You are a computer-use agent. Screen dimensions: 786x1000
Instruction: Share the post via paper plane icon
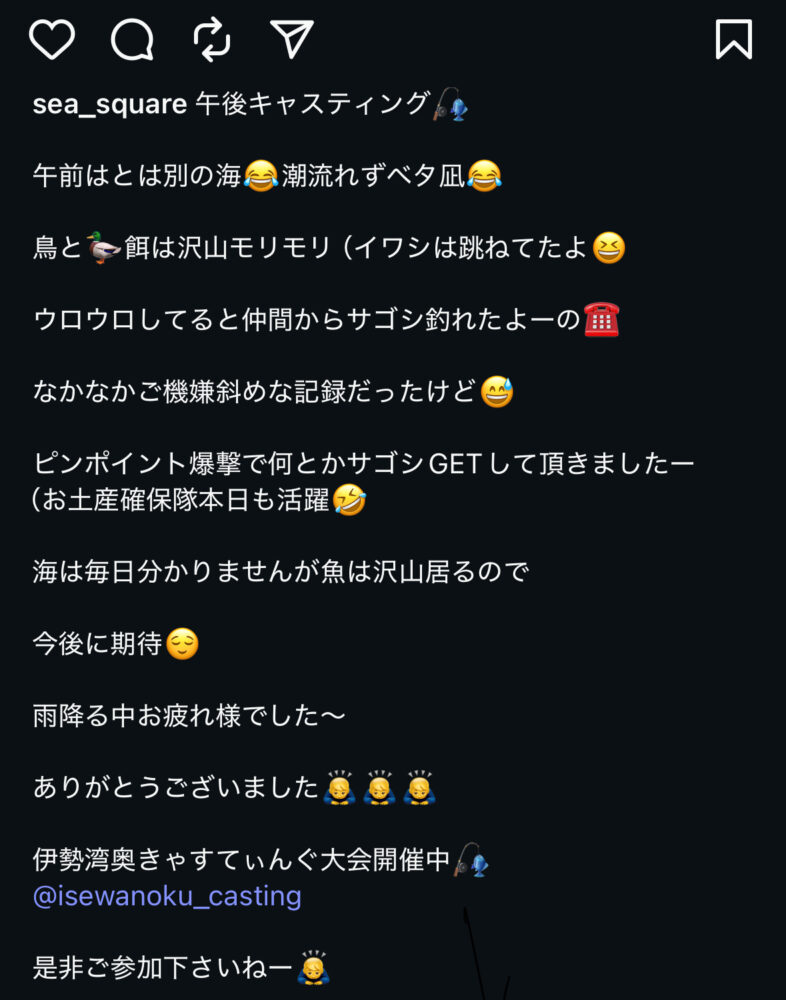(292, 39)
